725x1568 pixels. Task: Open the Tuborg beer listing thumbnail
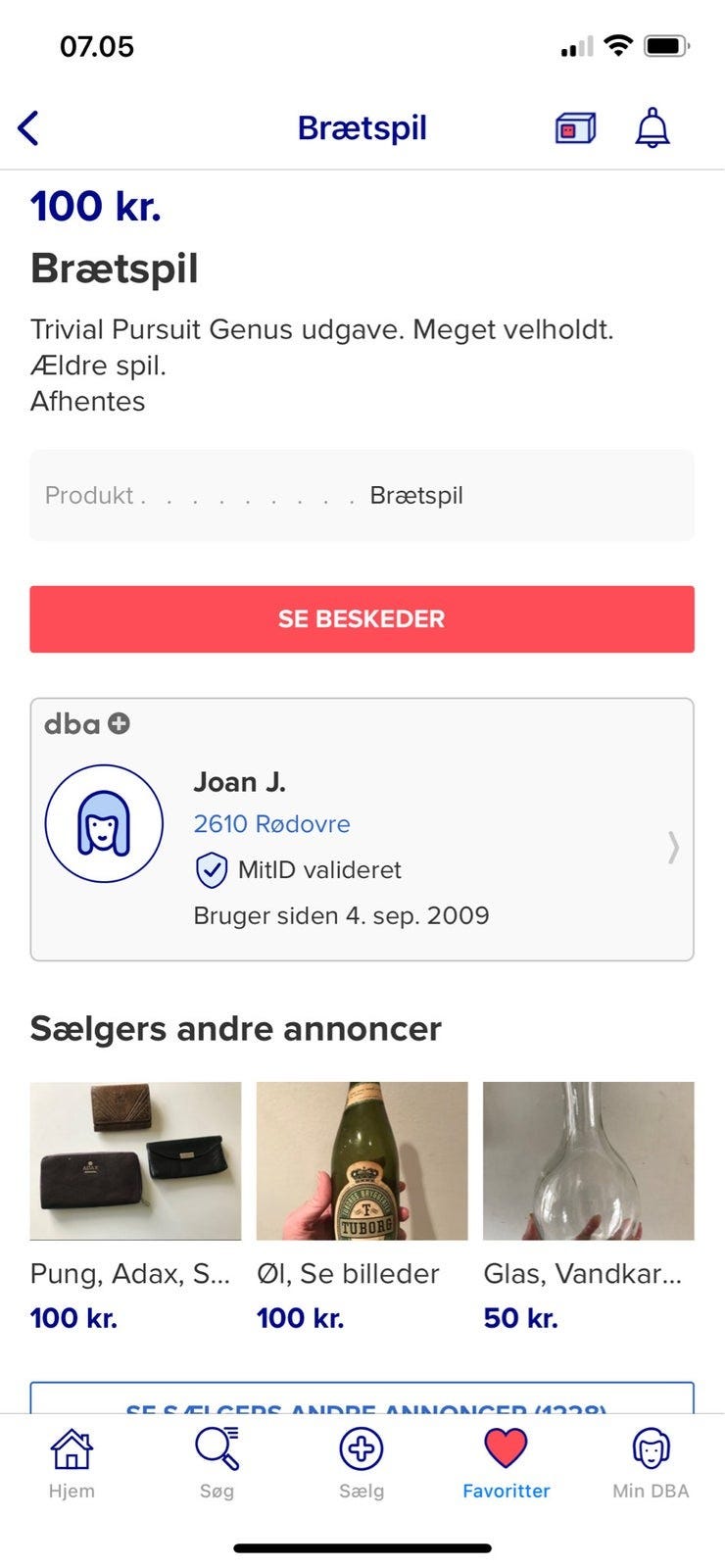[362, 1160]
